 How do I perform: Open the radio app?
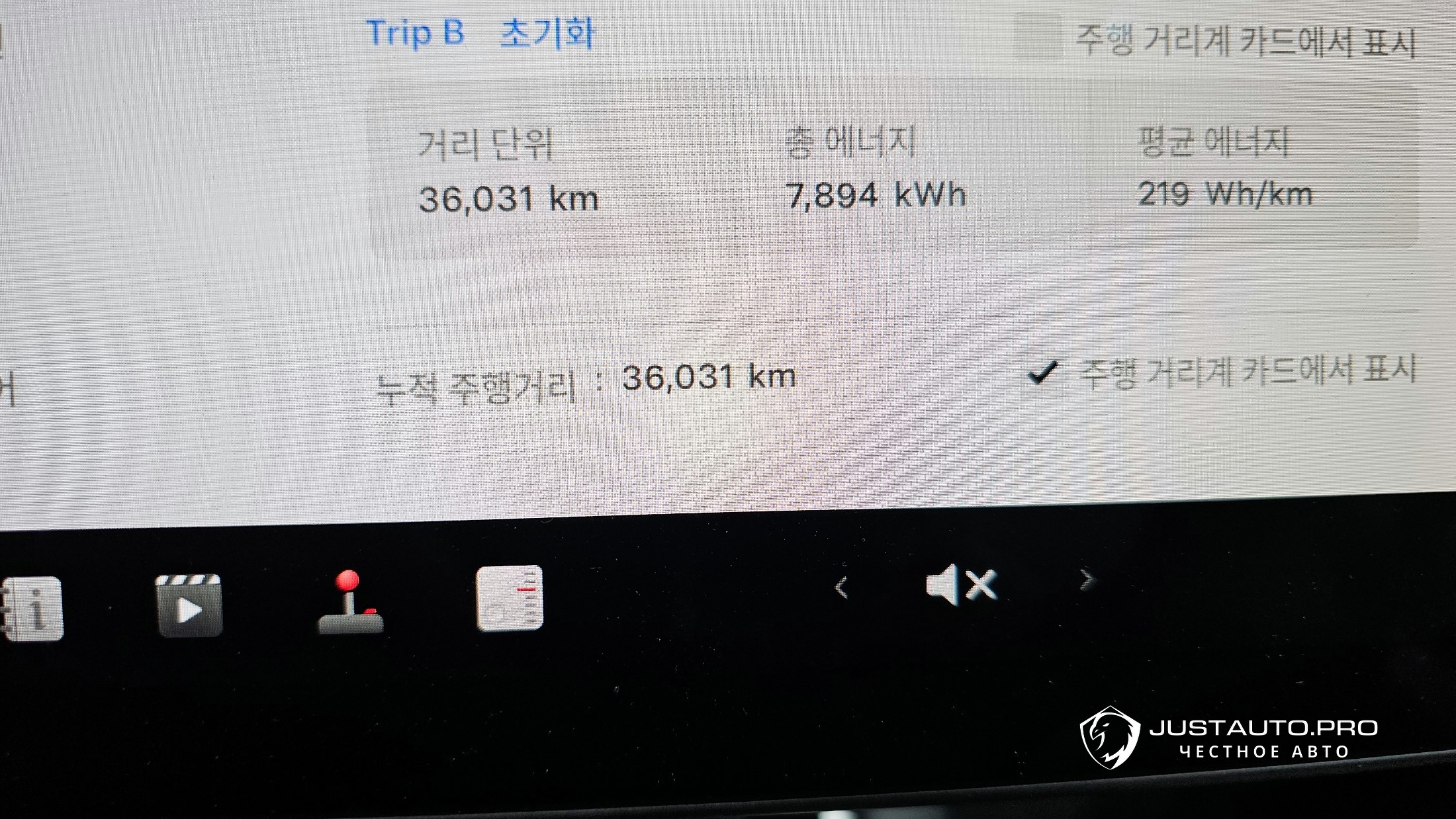click(x=510, y=598)
